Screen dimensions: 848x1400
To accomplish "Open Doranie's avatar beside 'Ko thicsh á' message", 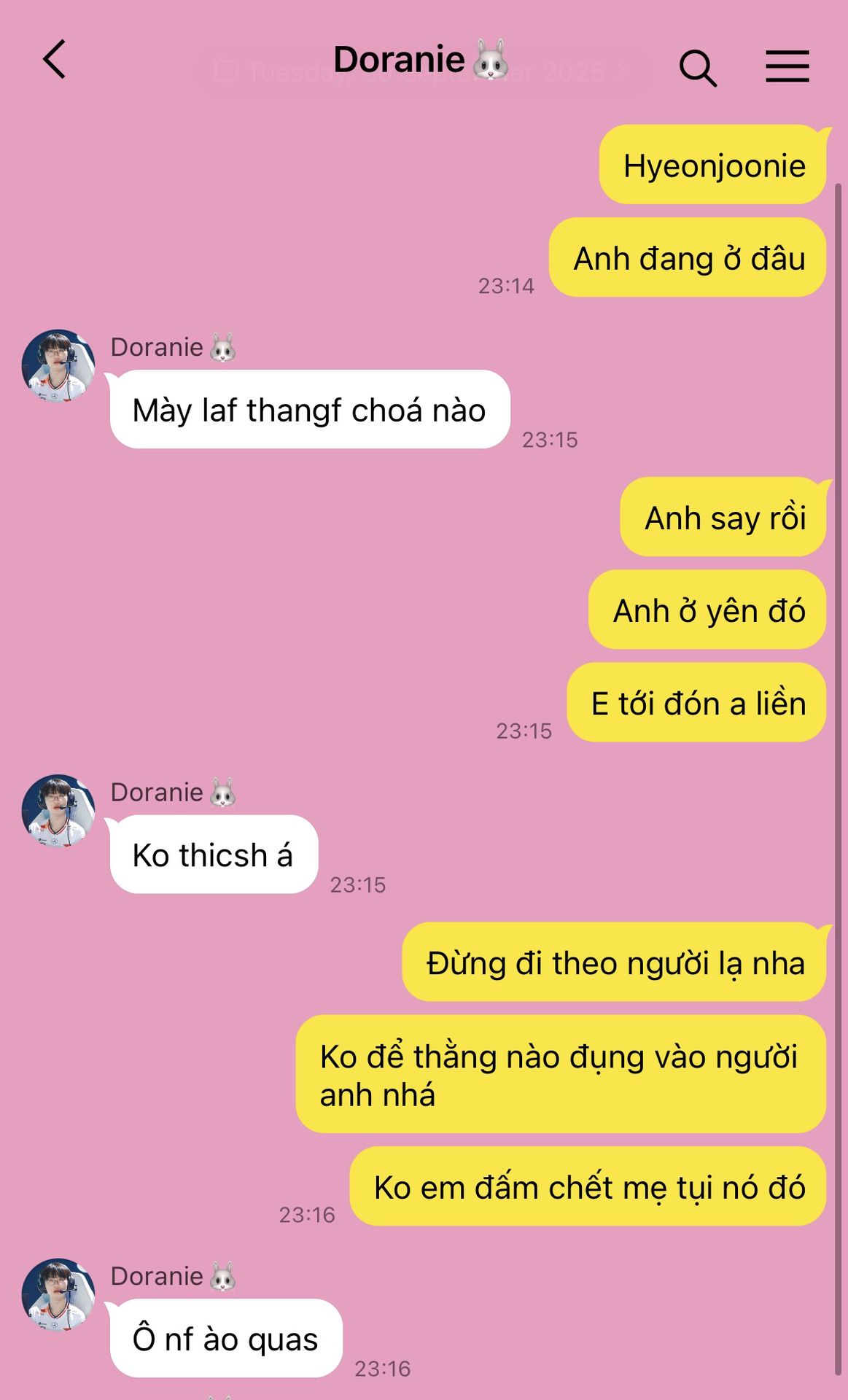I will (x=58, y=811).
